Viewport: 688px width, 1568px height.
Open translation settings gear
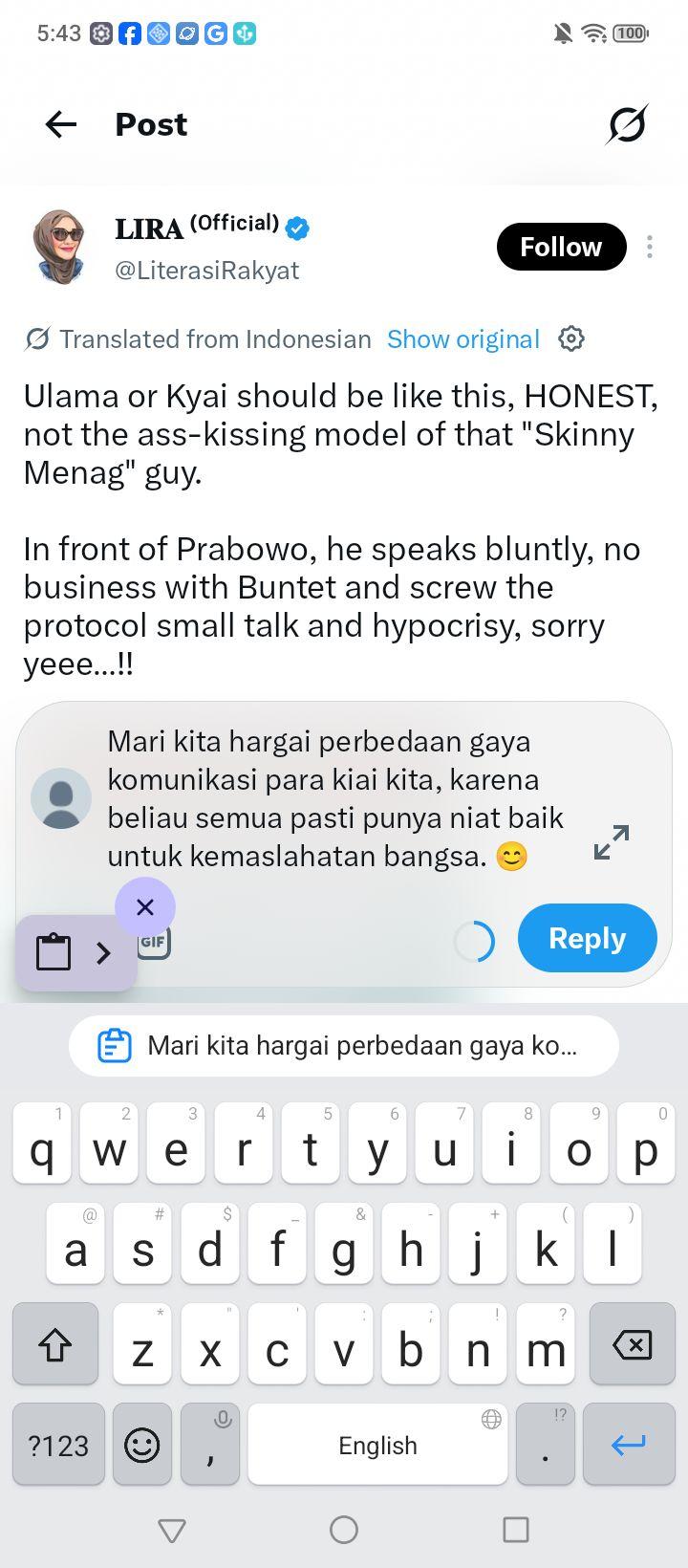click(x=571, y=338)
